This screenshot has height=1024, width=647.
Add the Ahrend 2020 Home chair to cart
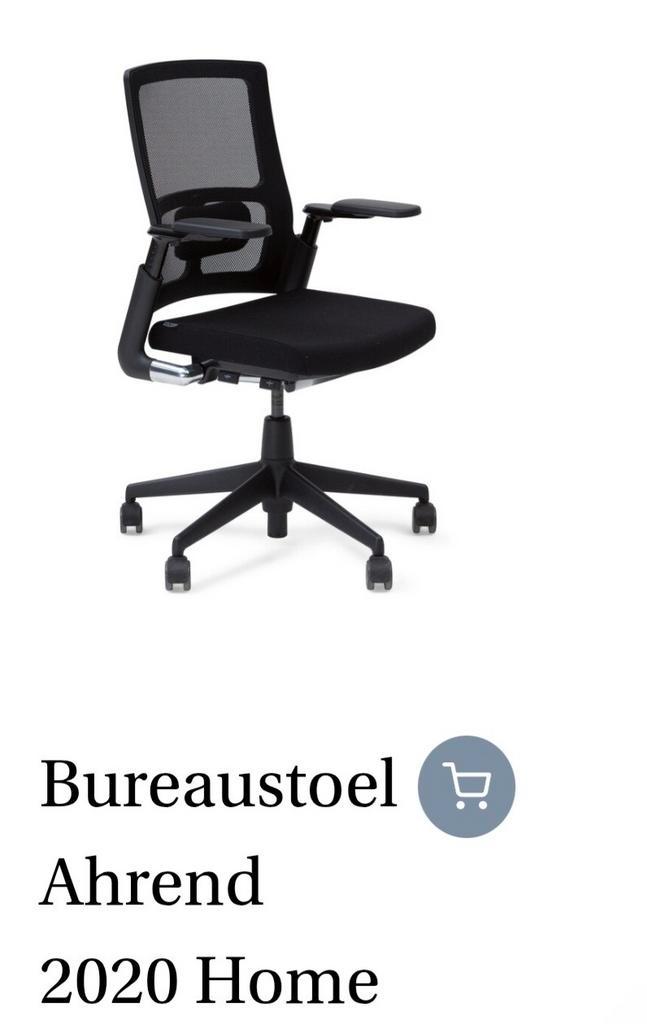click(466, 786)
